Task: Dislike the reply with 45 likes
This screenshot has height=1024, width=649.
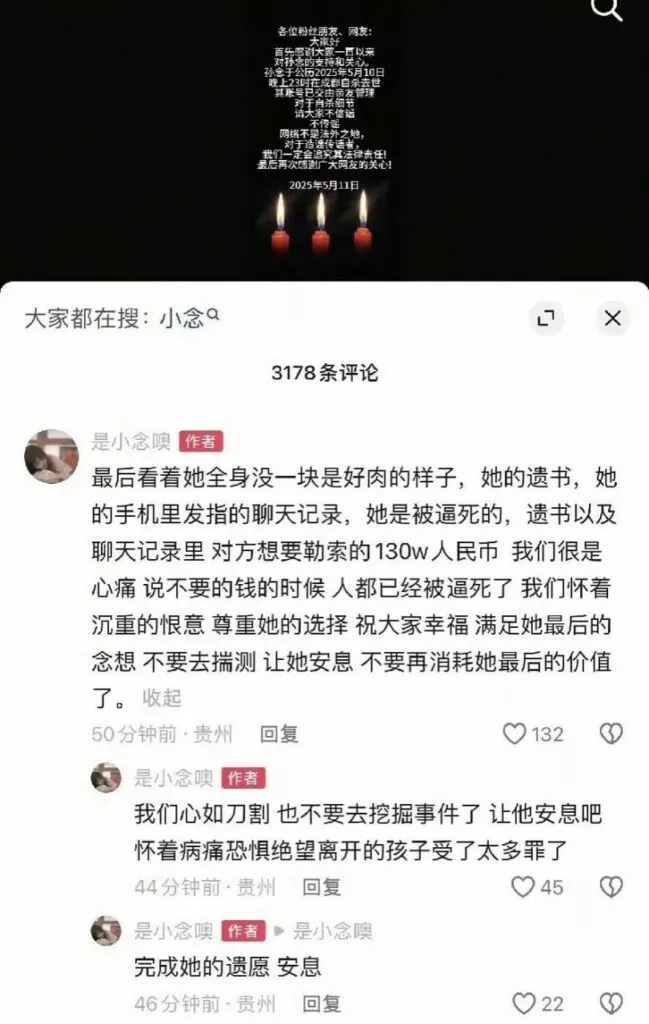Action: [x=611, y=886]
